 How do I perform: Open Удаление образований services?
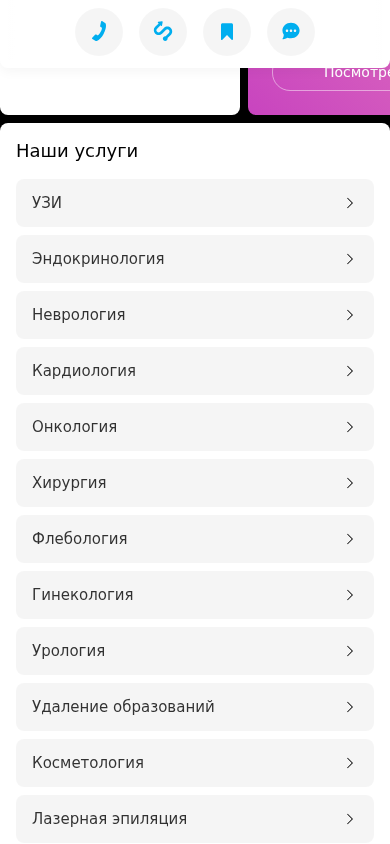(195, 707)
